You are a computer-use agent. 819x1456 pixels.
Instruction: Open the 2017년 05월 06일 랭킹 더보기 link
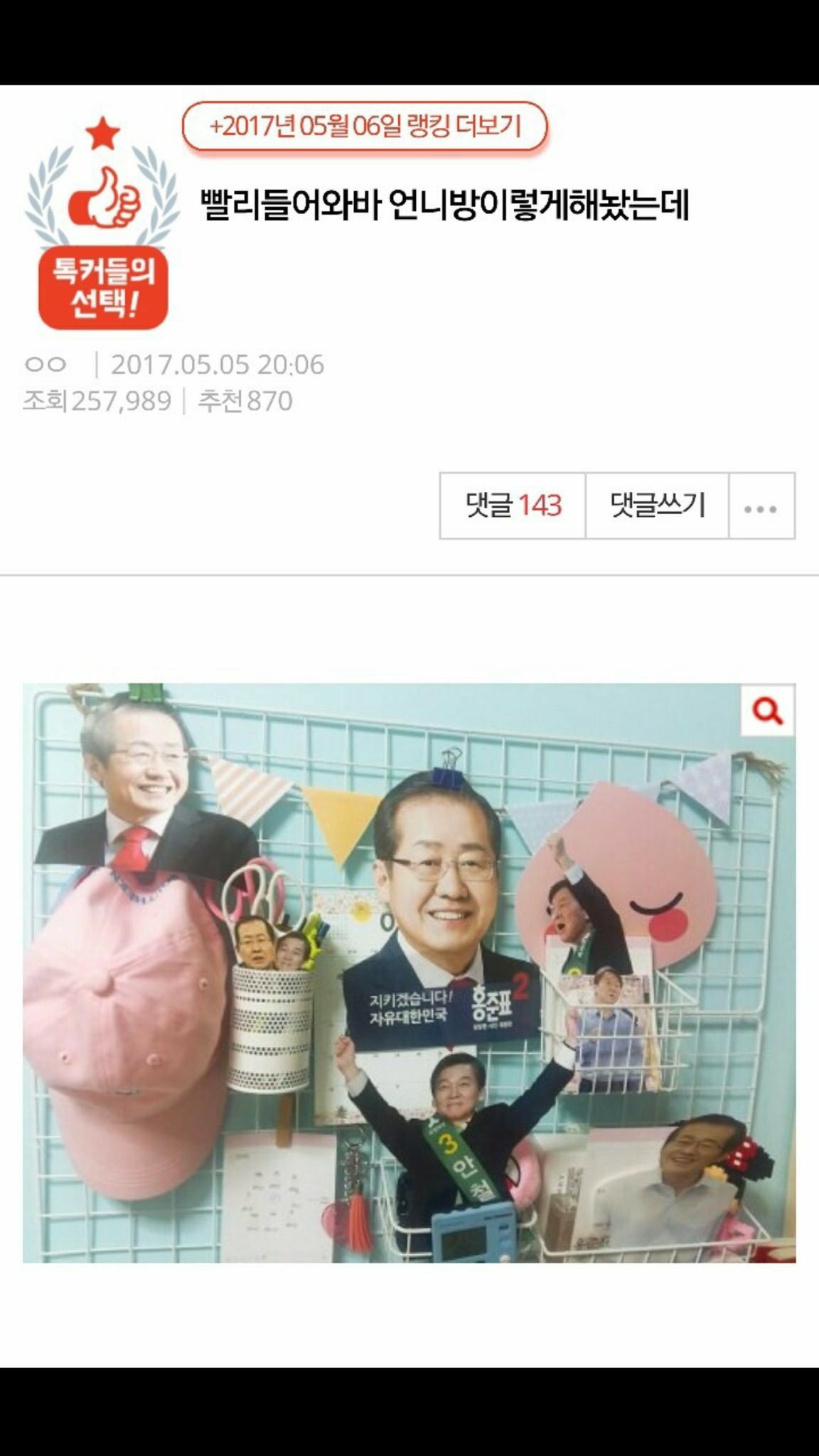coord(365,127)
